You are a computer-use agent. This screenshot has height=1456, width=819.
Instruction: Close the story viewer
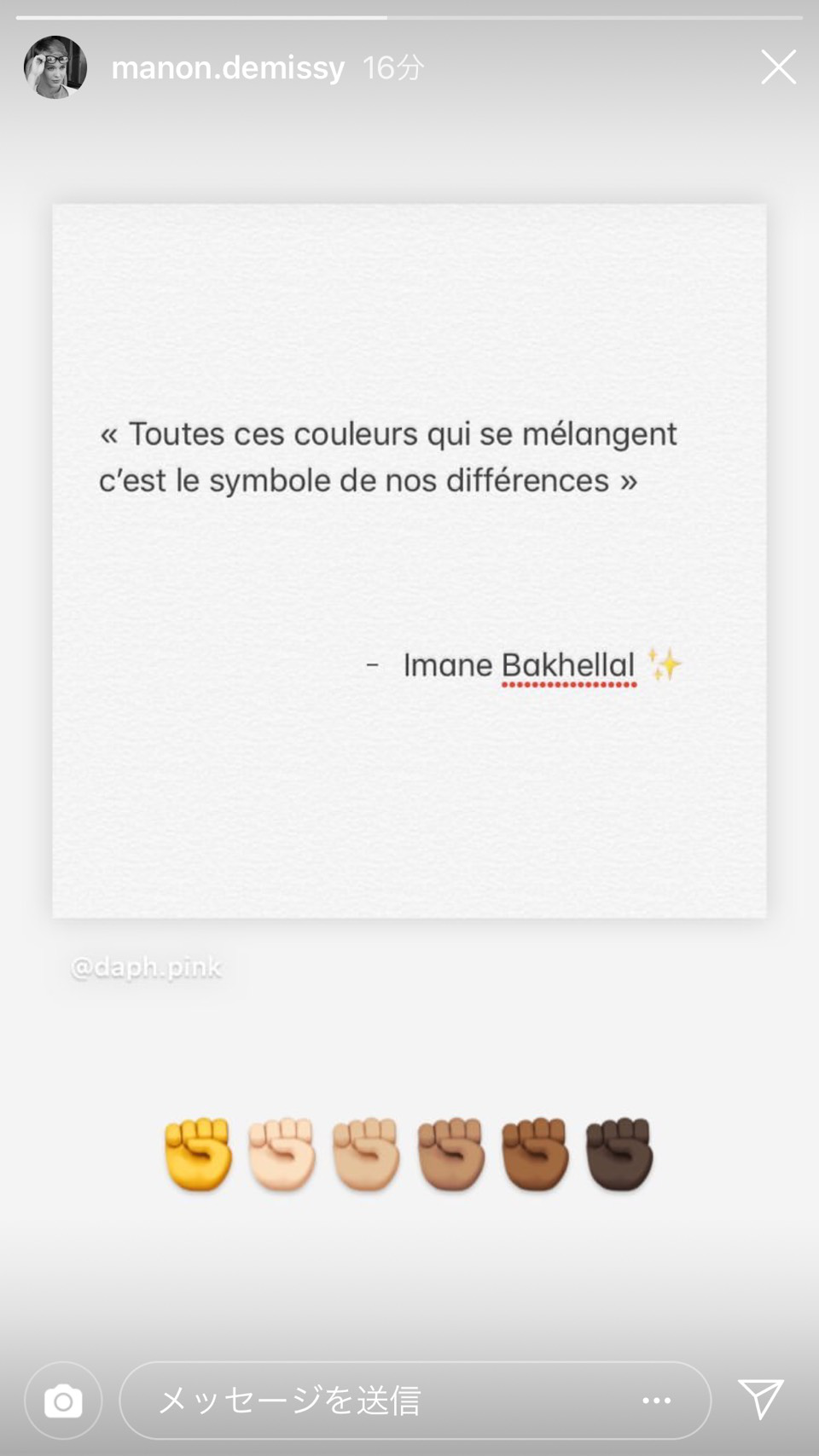pyautogui.click(x=778, y=67)
